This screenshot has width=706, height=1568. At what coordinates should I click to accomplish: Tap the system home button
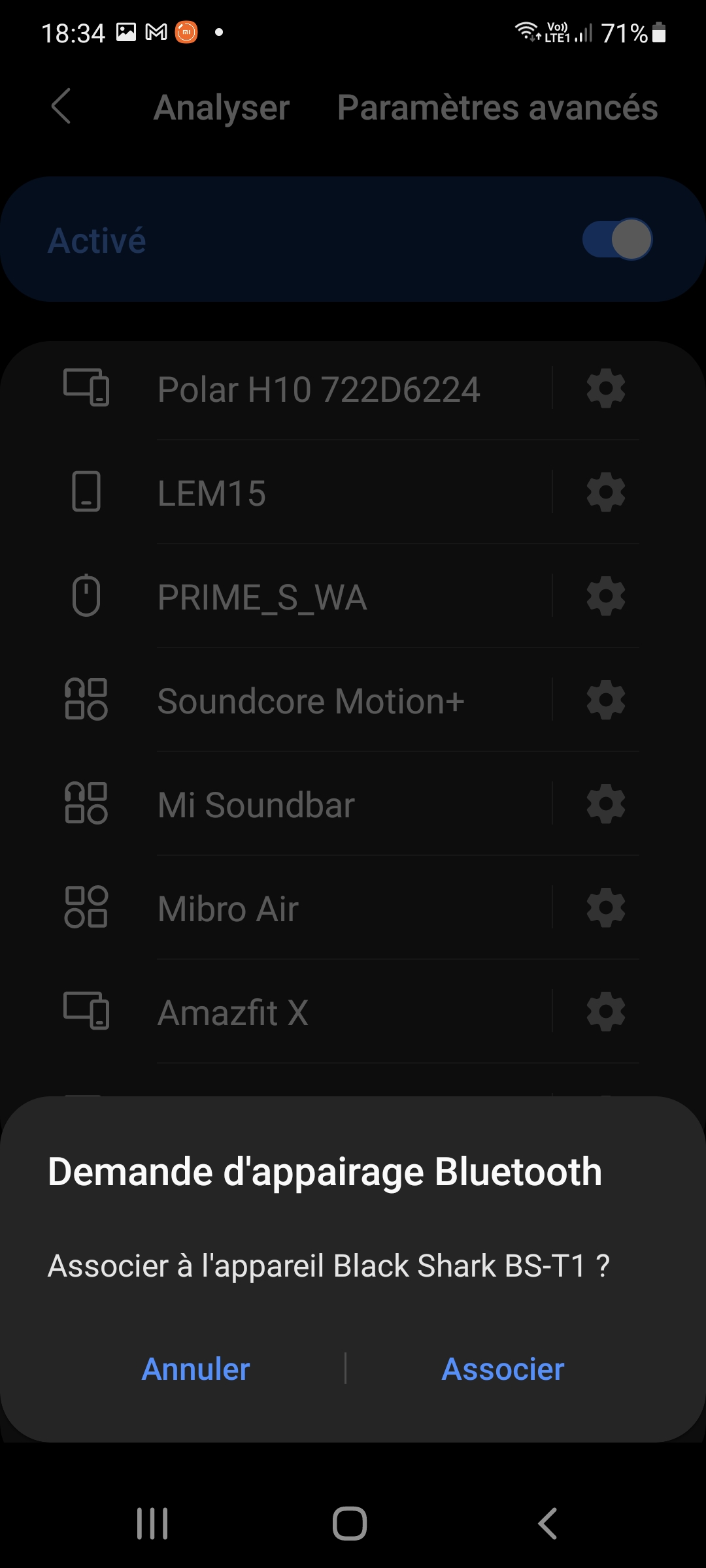(x=350, y=1524)
